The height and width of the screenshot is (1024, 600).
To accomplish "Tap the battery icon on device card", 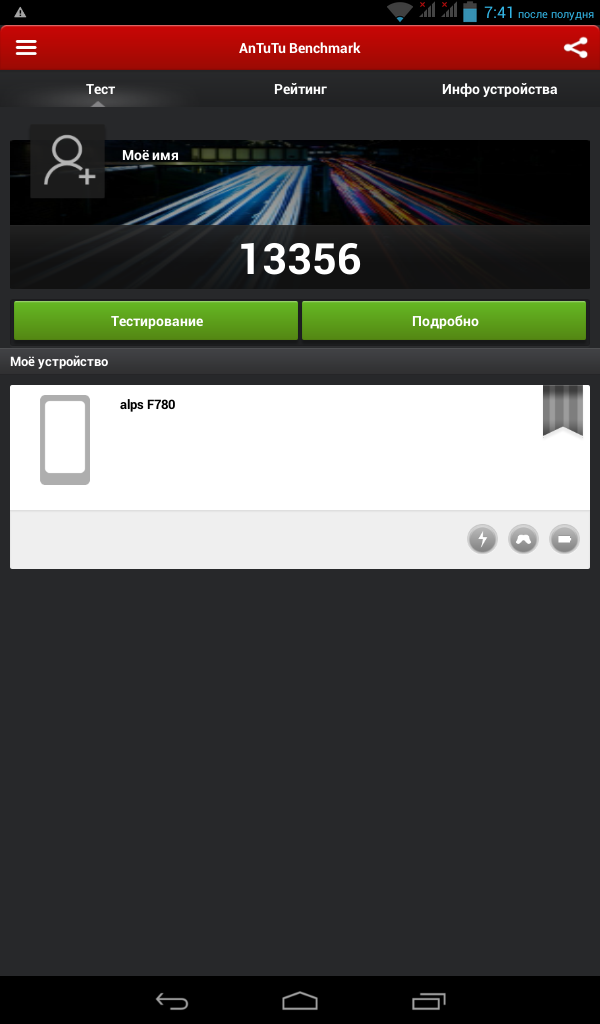I will [x=564, y=540].
